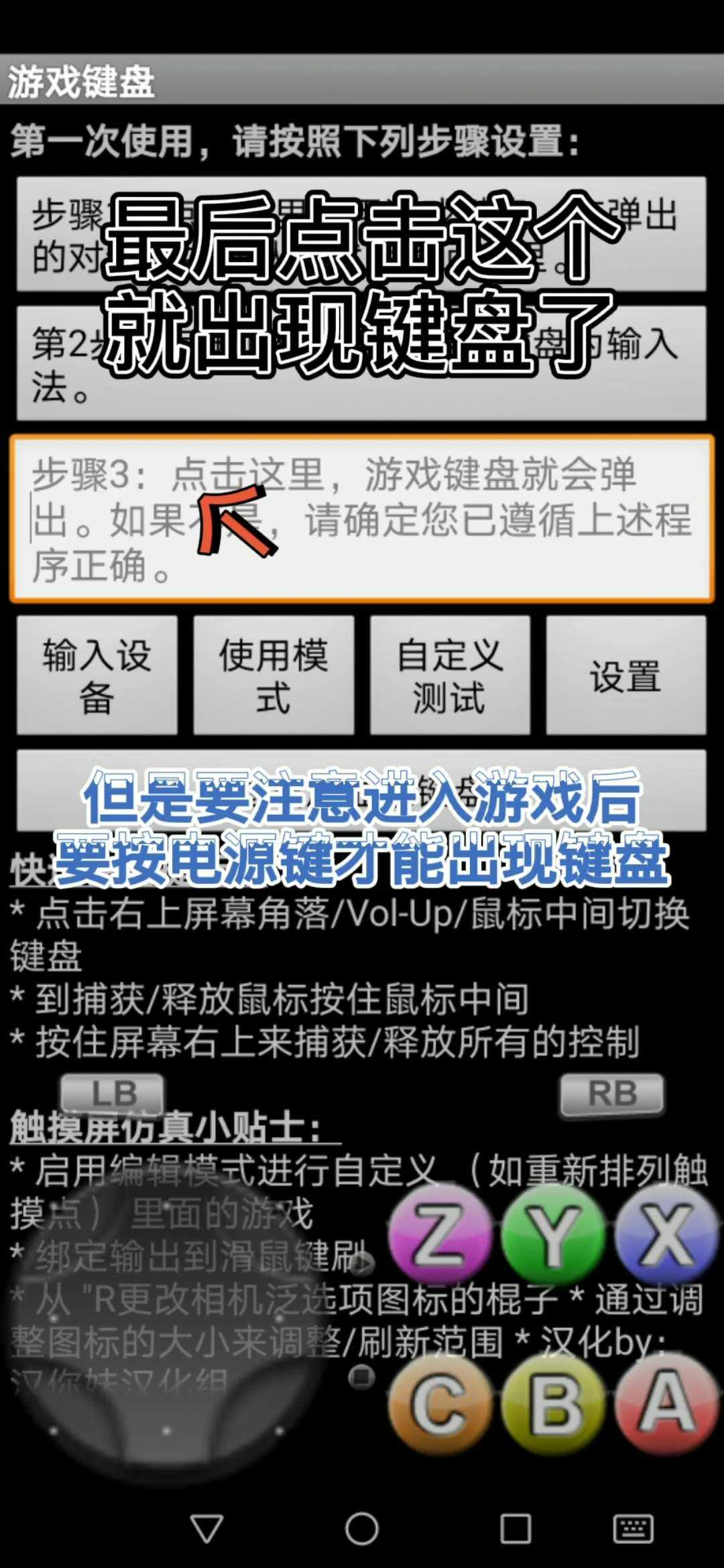Open the 输入设备 button
The image size is (724, 1568).
(x=97, y=675)
